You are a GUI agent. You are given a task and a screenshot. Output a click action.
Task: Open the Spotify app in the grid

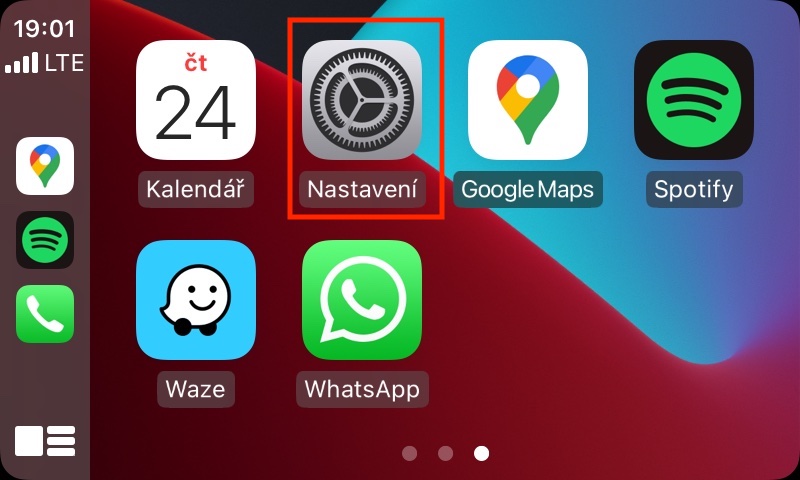[x=694, y=100]
